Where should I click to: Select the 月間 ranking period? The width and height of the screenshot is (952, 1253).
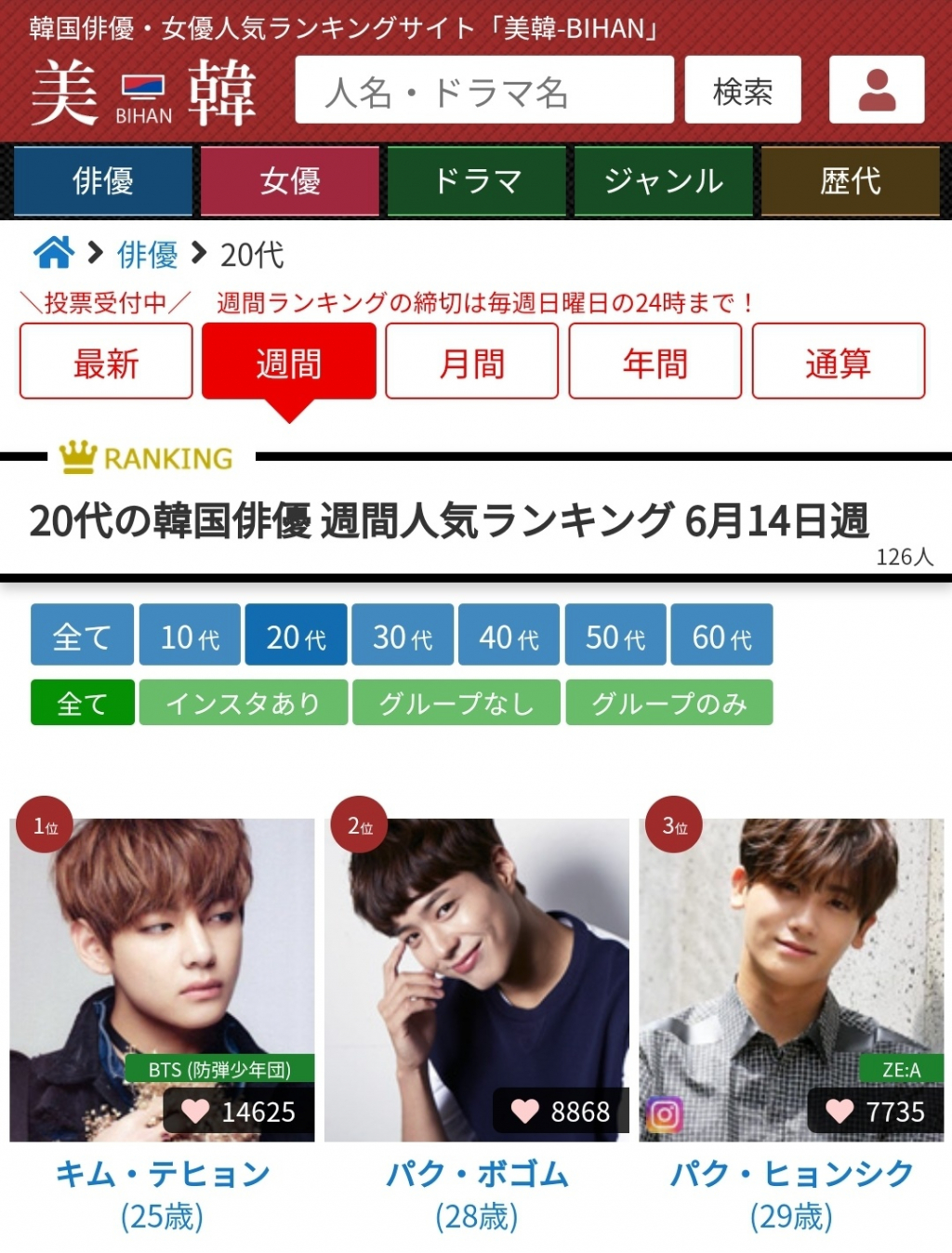[x=471, y=362]
